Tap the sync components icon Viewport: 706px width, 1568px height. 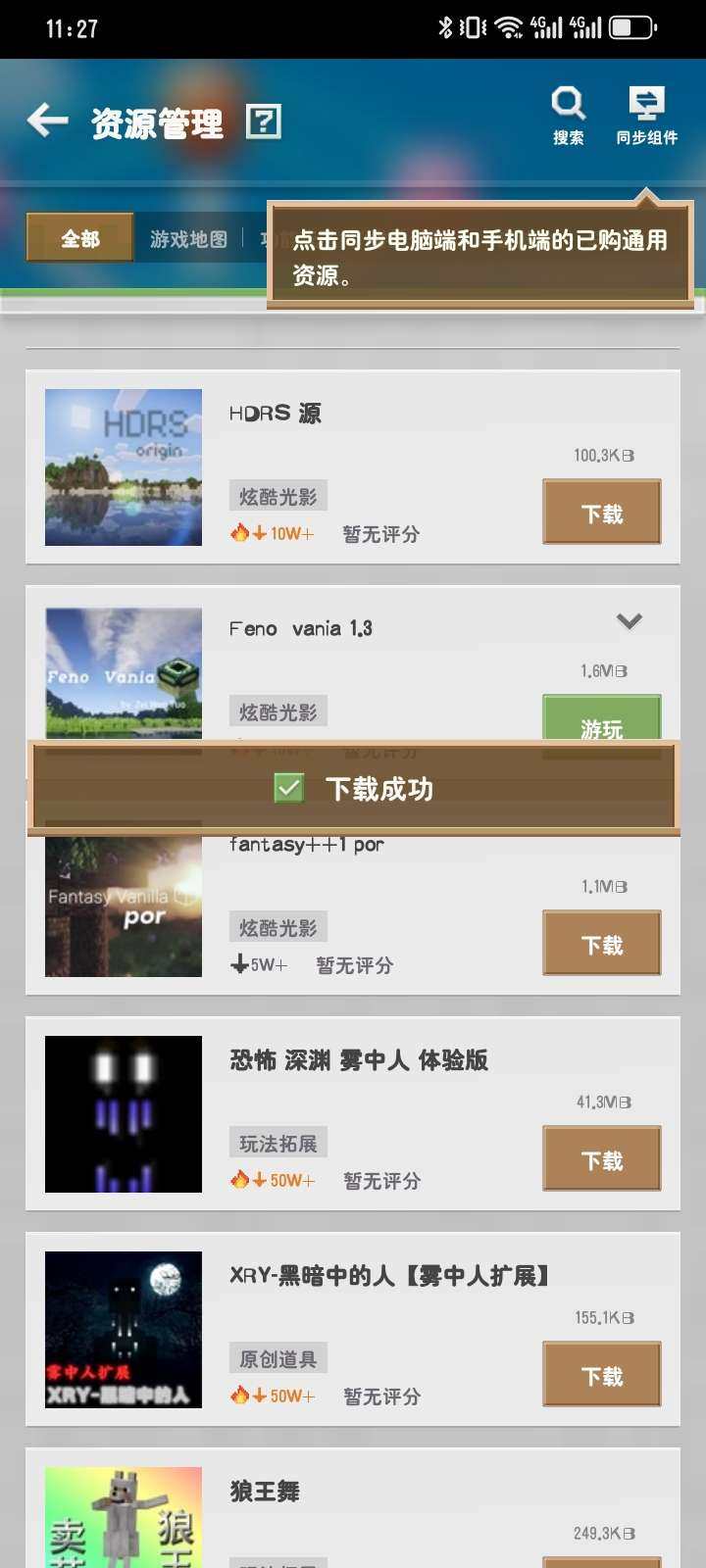point(647,101)
